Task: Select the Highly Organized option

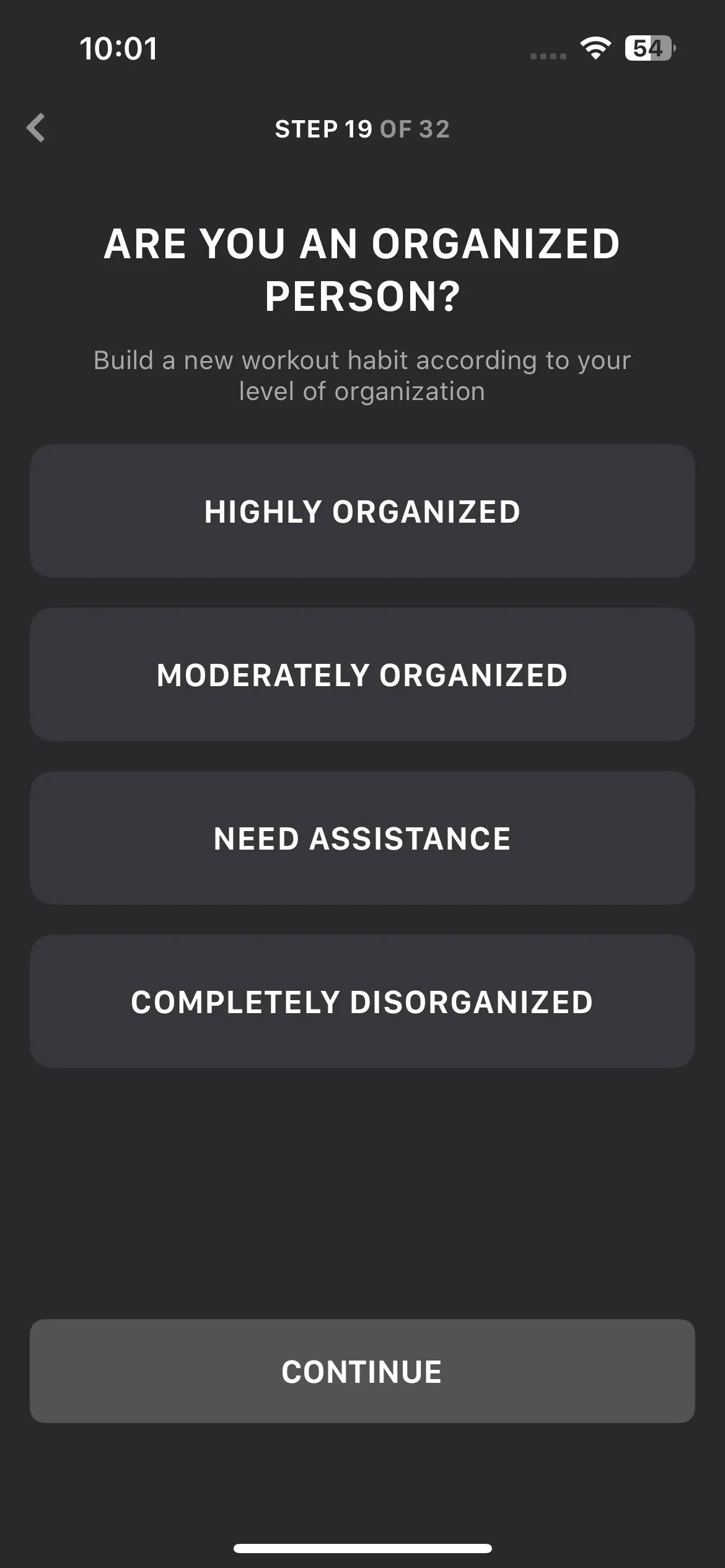Action: click(362, 511)
